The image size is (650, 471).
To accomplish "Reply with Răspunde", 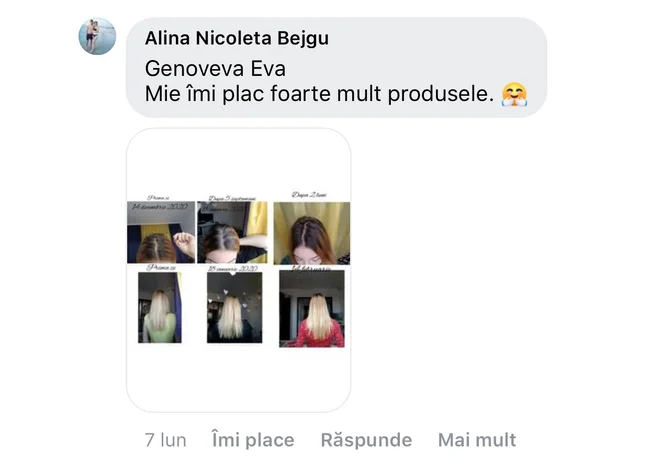I will [x=366, y=440].
